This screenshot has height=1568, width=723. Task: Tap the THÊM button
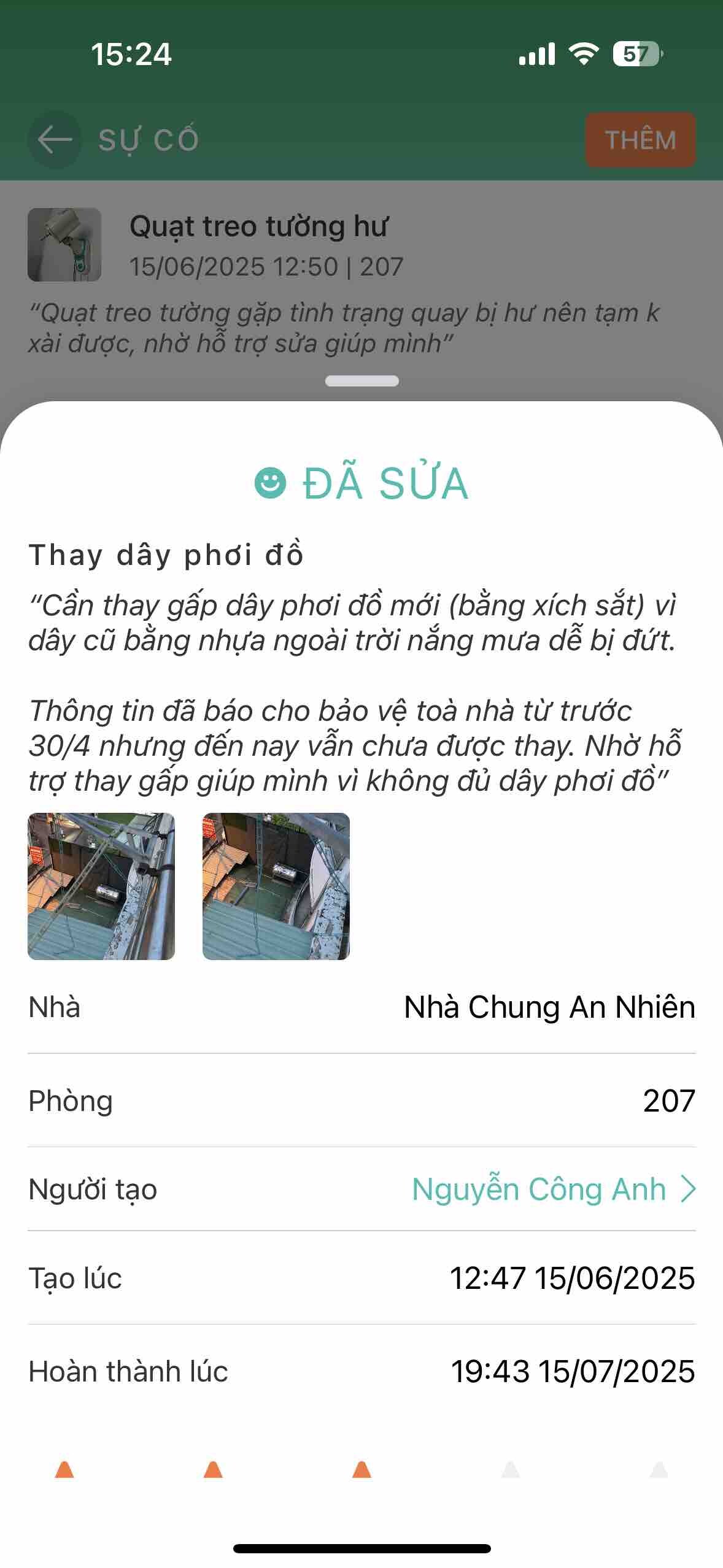[x=640, y=140]
